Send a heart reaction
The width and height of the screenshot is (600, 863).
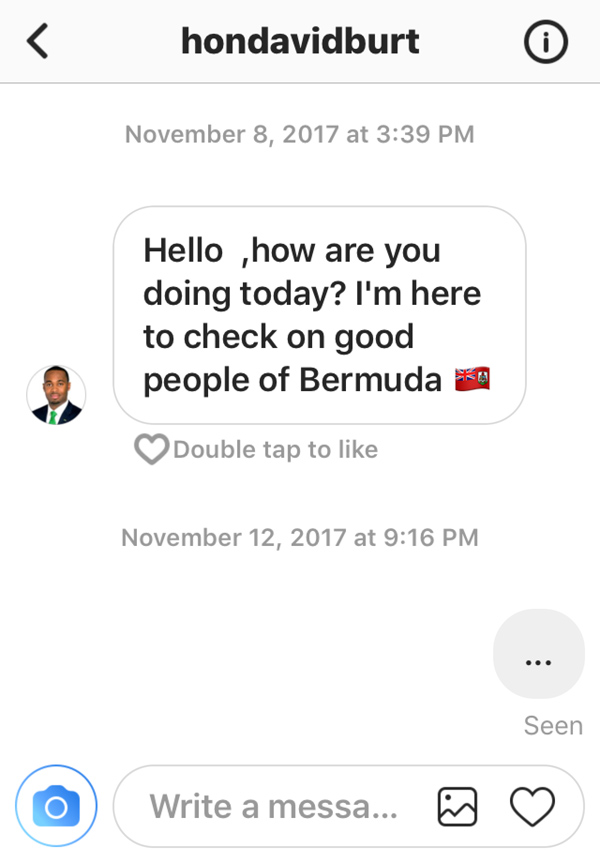(x=532, y=806)
